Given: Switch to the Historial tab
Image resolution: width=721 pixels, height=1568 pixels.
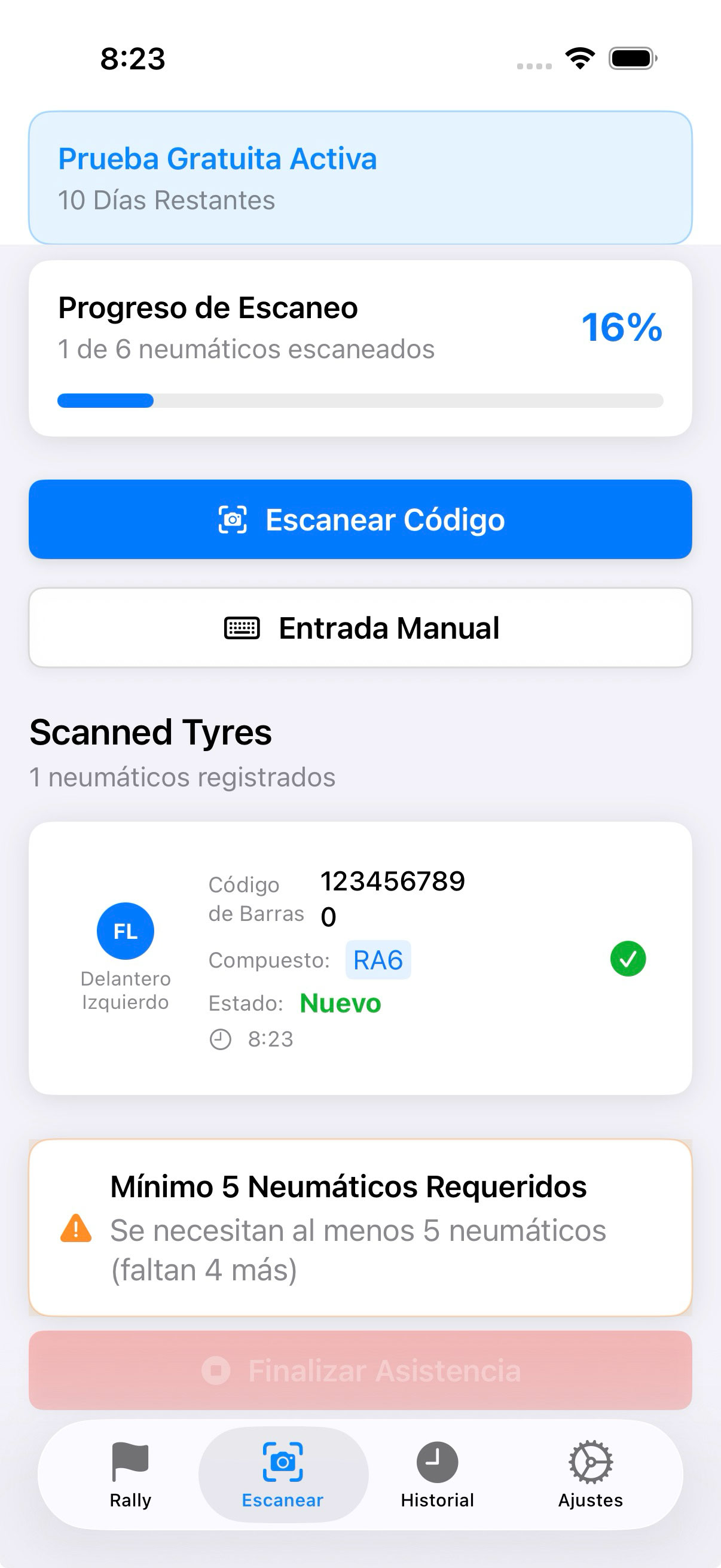Looking at the screenshot, I should (436, 1473).
